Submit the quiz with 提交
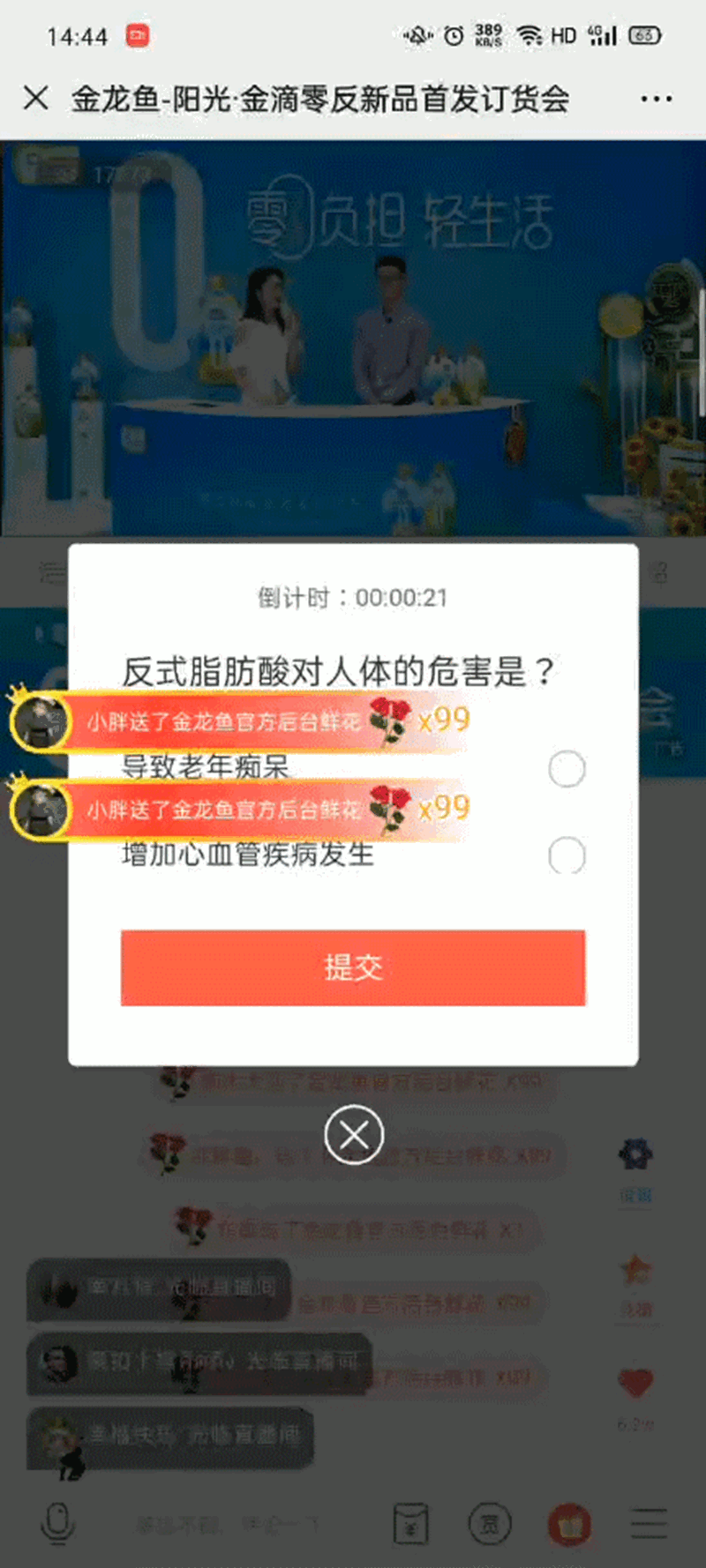Screen dimensions: 706x1568 [353, 967]
